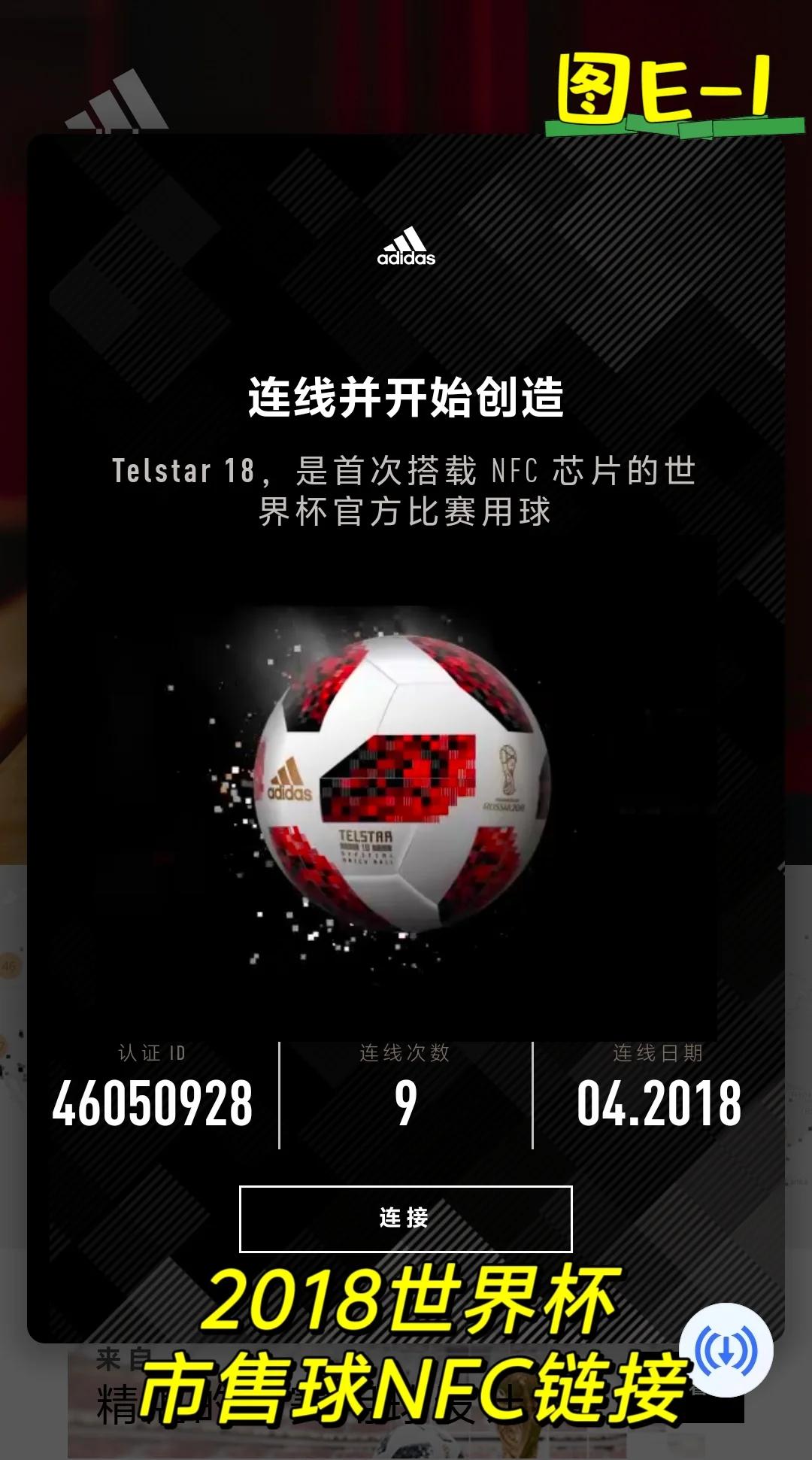
Task: Click the heading 连线并开始创造
Action: [x=405, y=398]
